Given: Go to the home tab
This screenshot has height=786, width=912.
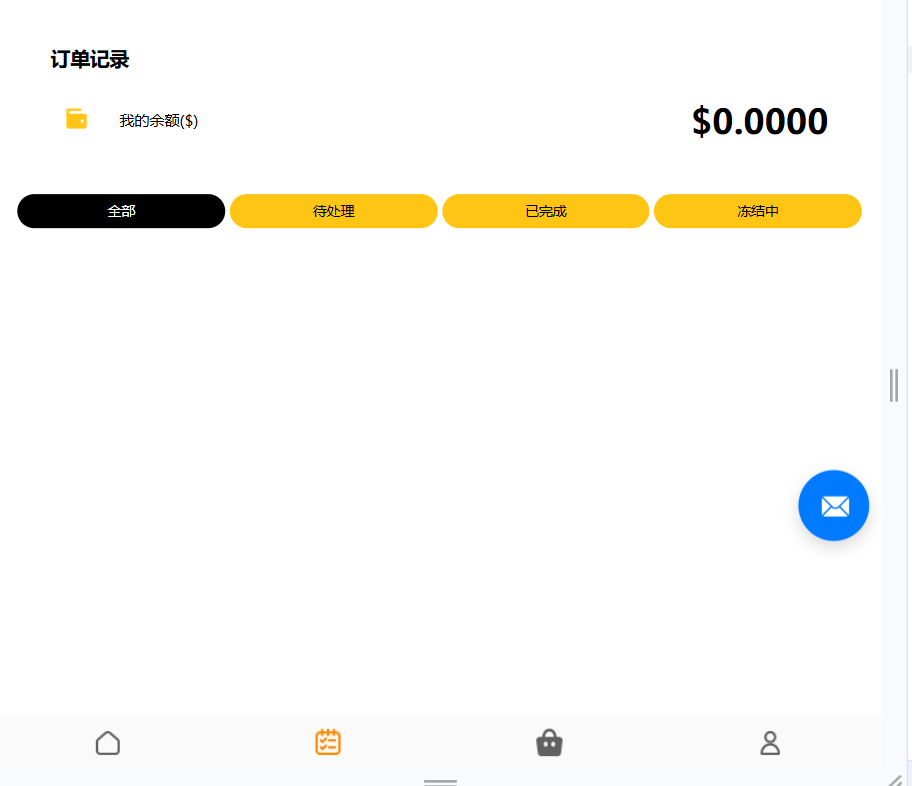Looking at the screenshot, I should [x=108, y=743].
